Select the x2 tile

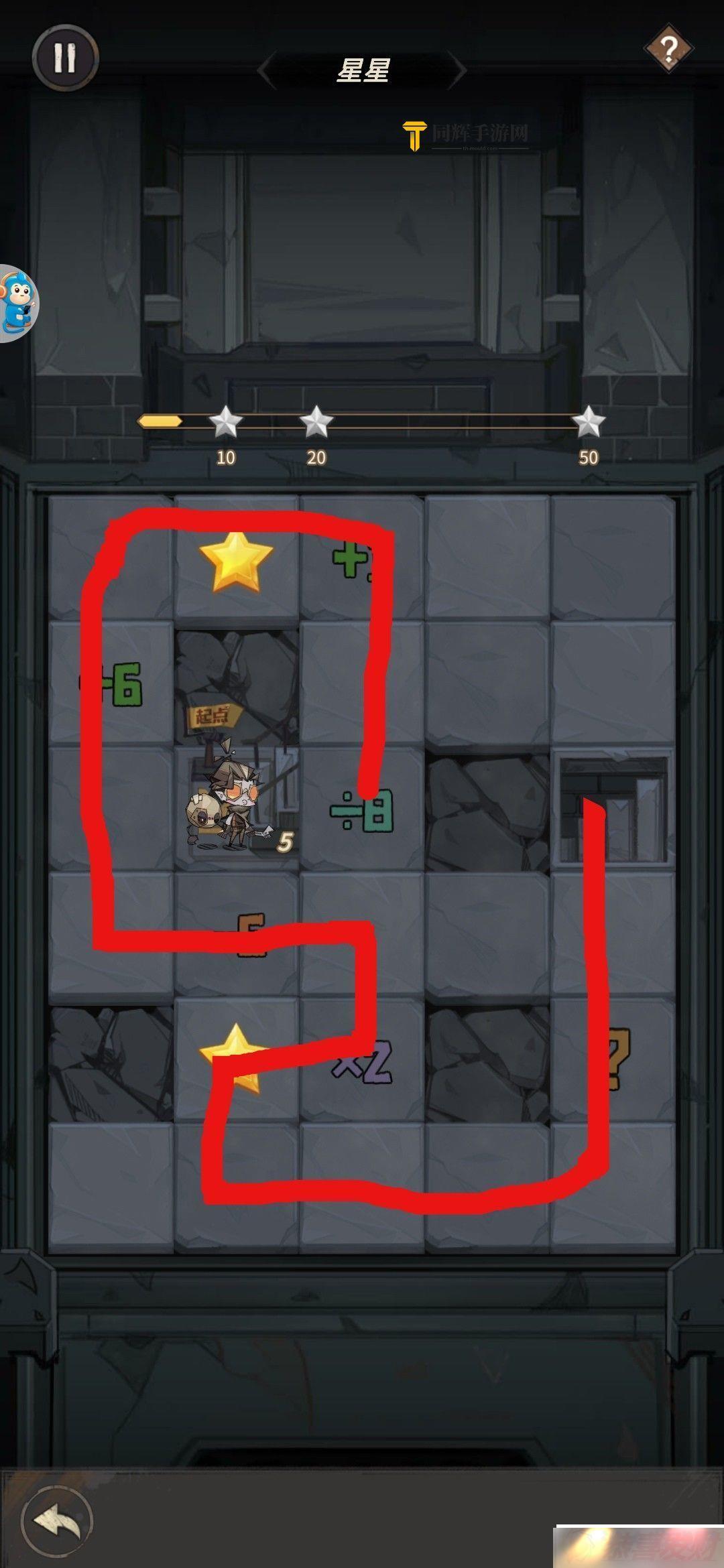click(363, 1061)
